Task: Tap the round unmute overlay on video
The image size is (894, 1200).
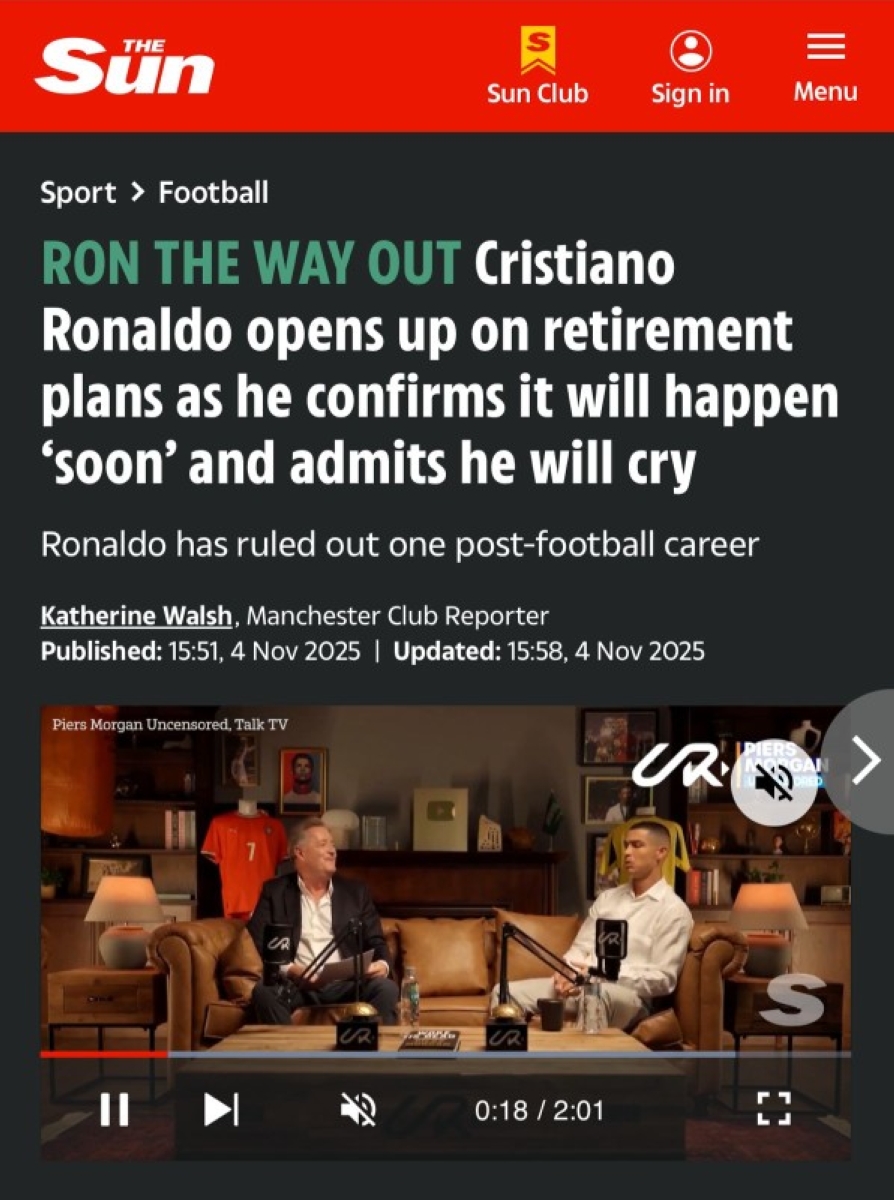Action: click(773, 782)
